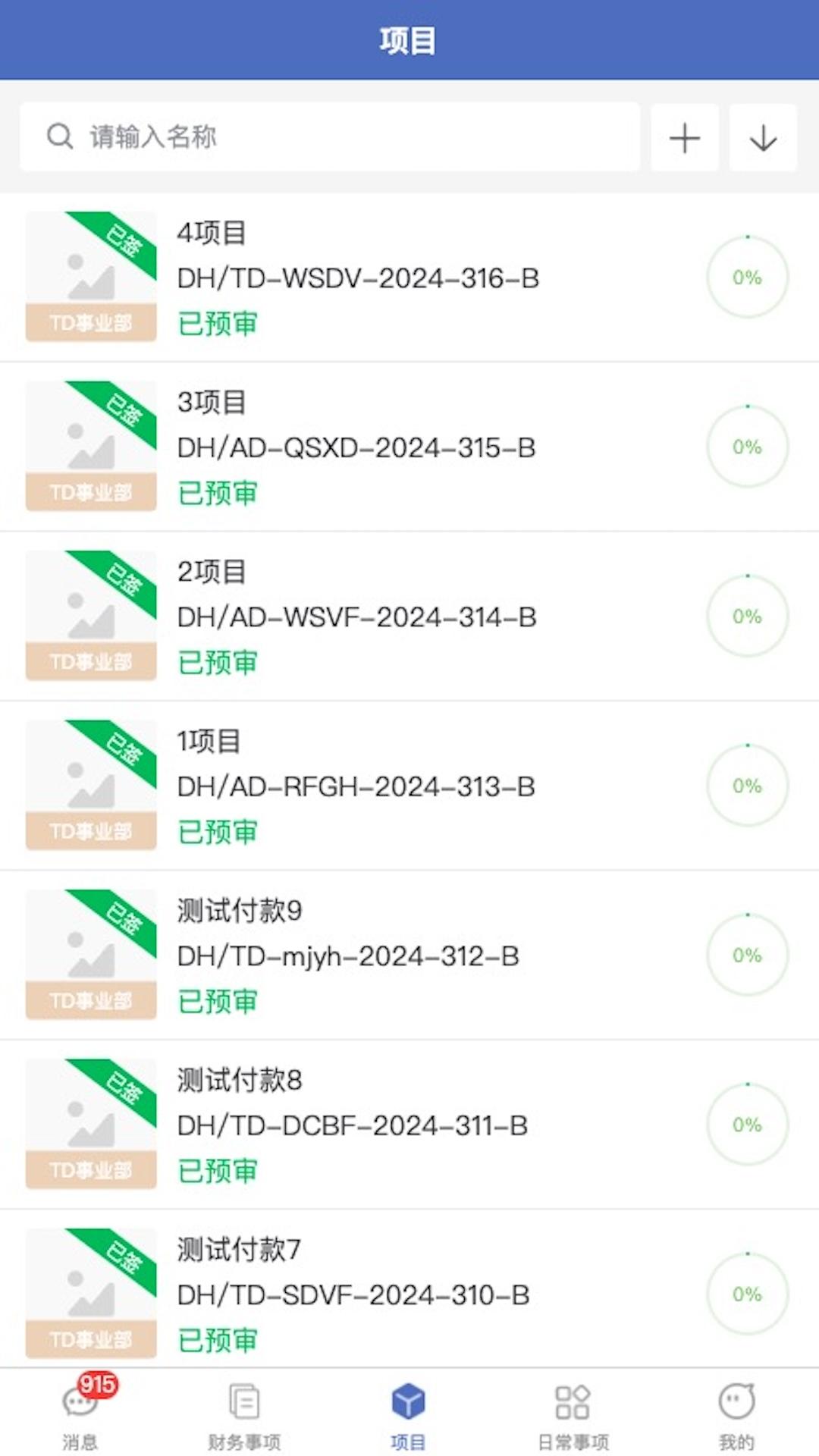Tap the 0% progress circle of 3项目
The height and width of the screenshot is (1456, 819).
pyautogui.click(x=748, y=447)
